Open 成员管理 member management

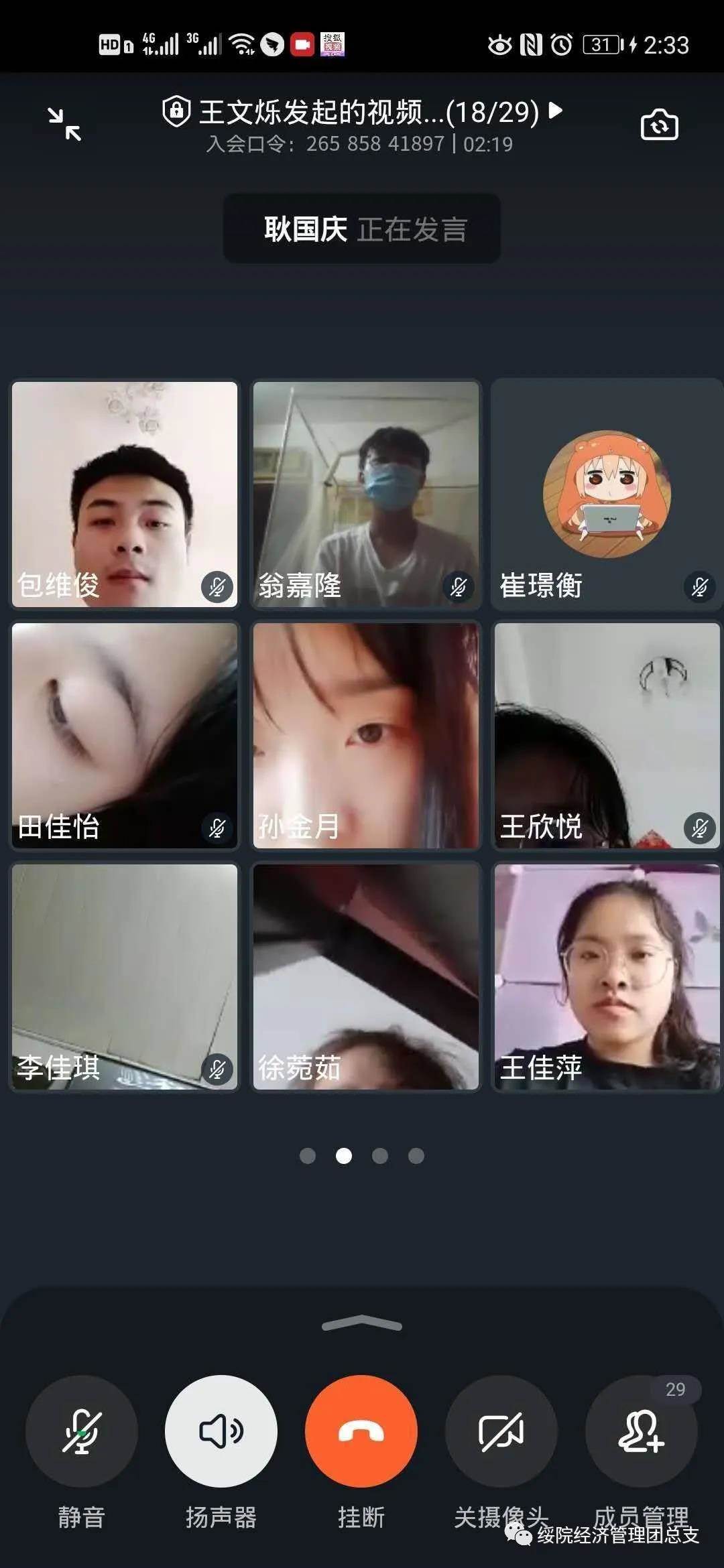(x=641, y=1431)
